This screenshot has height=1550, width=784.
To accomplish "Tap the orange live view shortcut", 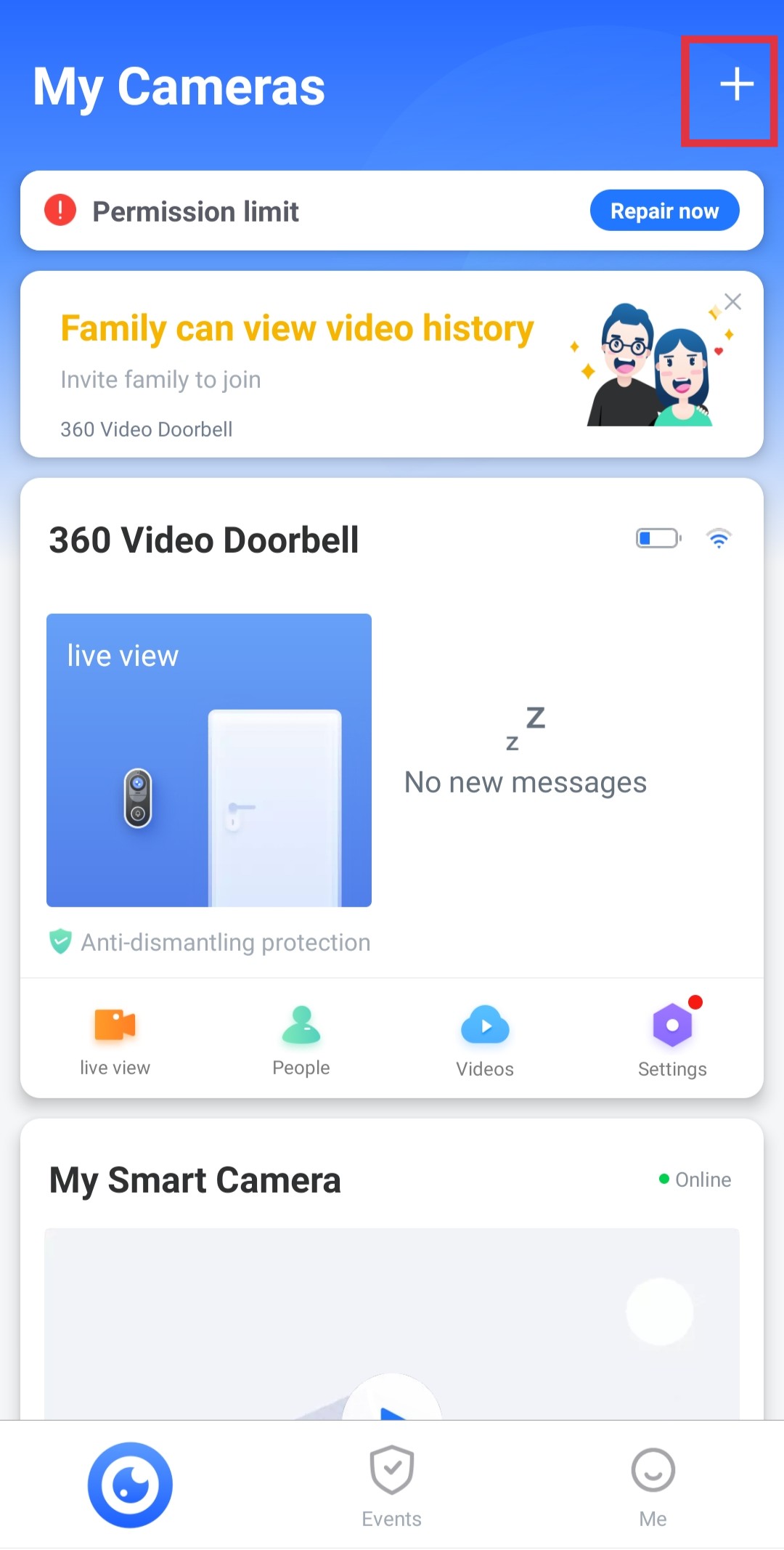I will coord(115,1039).
